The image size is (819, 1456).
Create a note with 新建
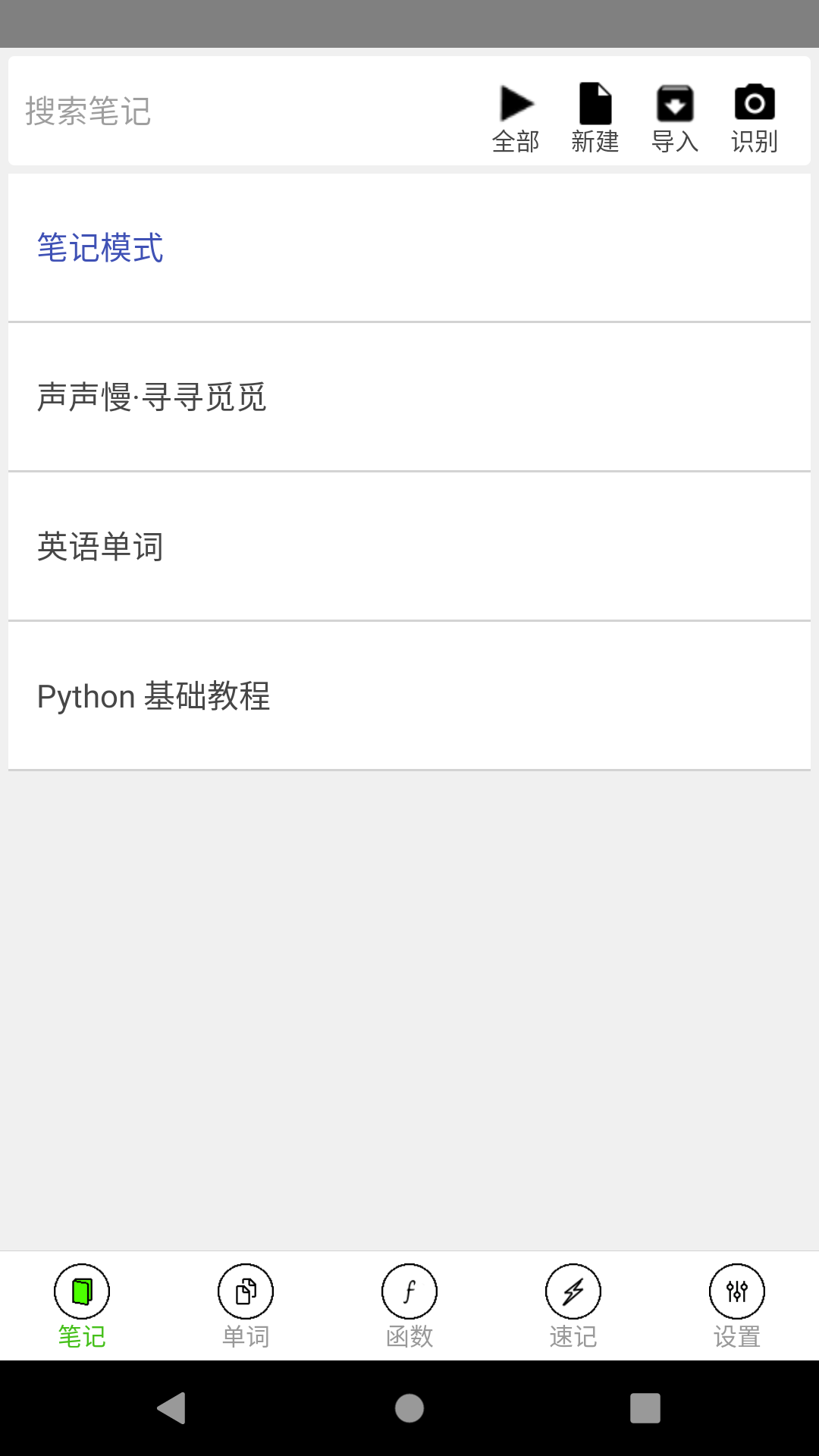tap(595, 118)
